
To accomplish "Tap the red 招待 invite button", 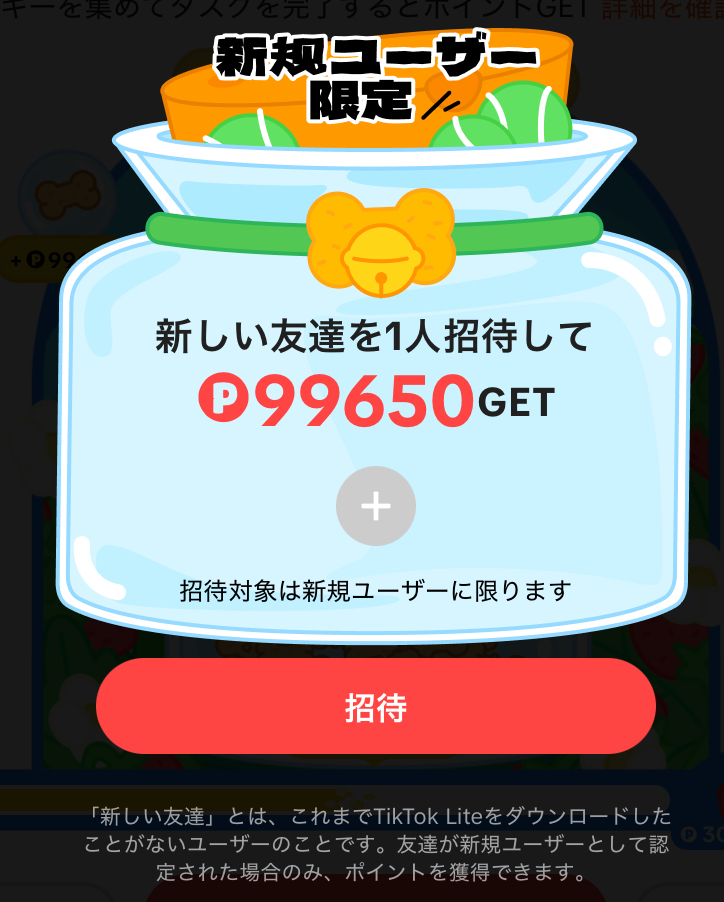I will pyautogui.click(x=376, y=707).
